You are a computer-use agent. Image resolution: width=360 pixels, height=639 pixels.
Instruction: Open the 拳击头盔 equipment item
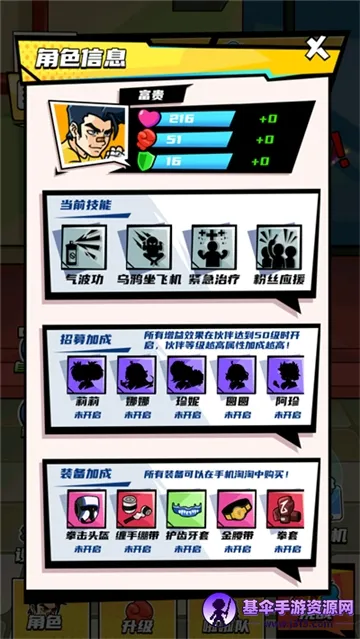(87, 509)
